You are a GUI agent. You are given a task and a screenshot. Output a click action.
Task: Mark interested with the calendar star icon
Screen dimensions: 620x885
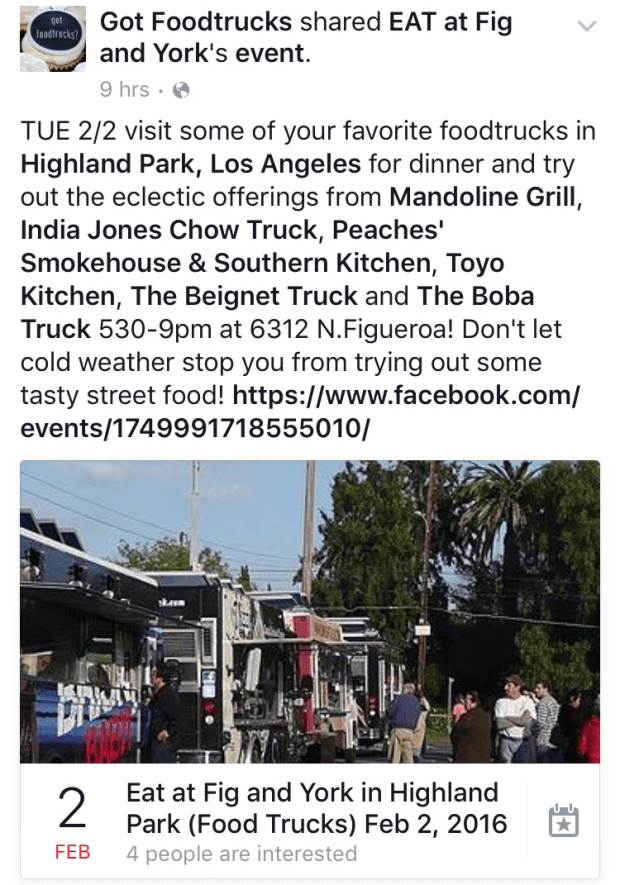click(563, 821)
